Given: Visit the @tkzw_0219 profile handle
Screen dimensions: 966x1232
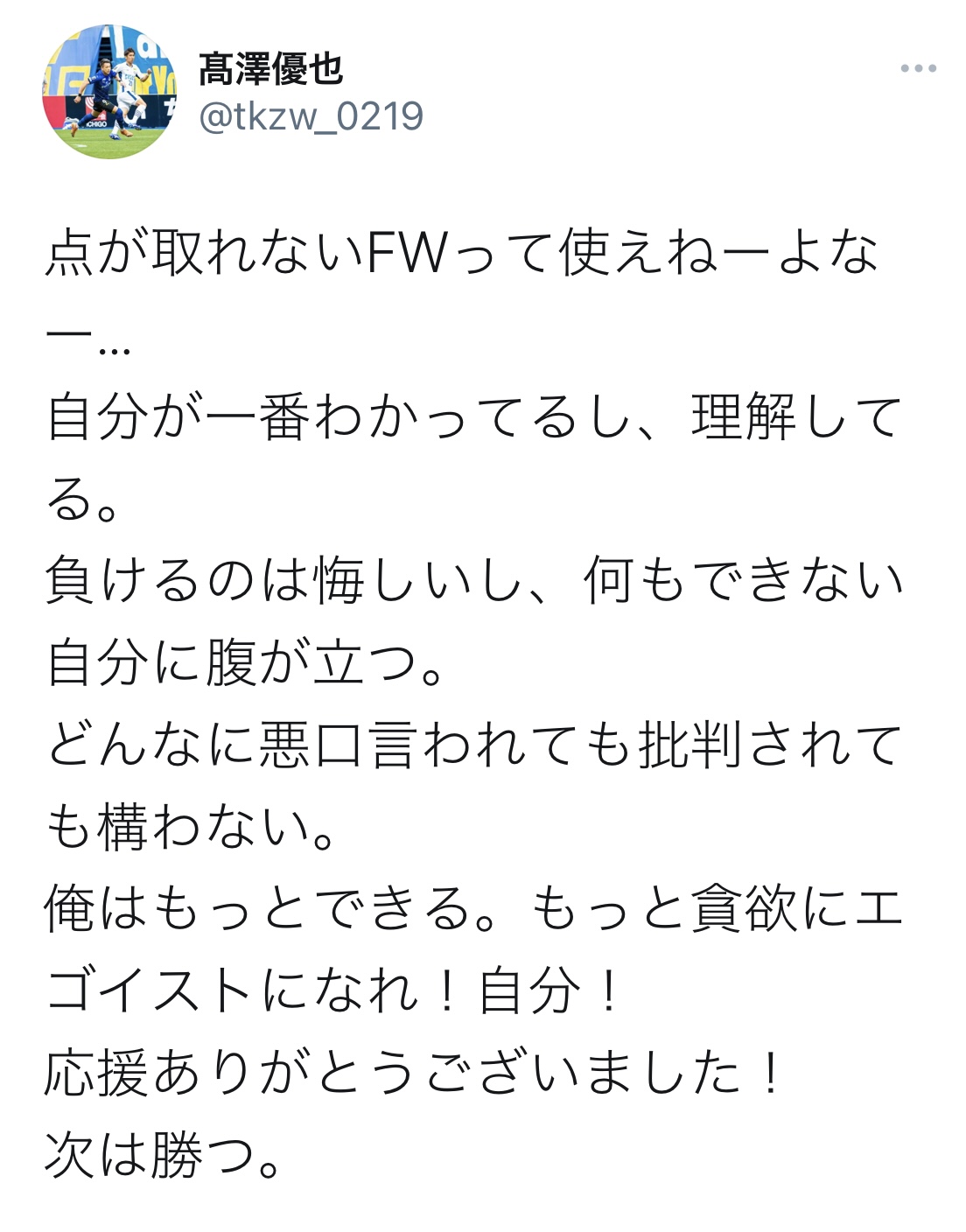Looking at the screenshot, I should [311, 116].
